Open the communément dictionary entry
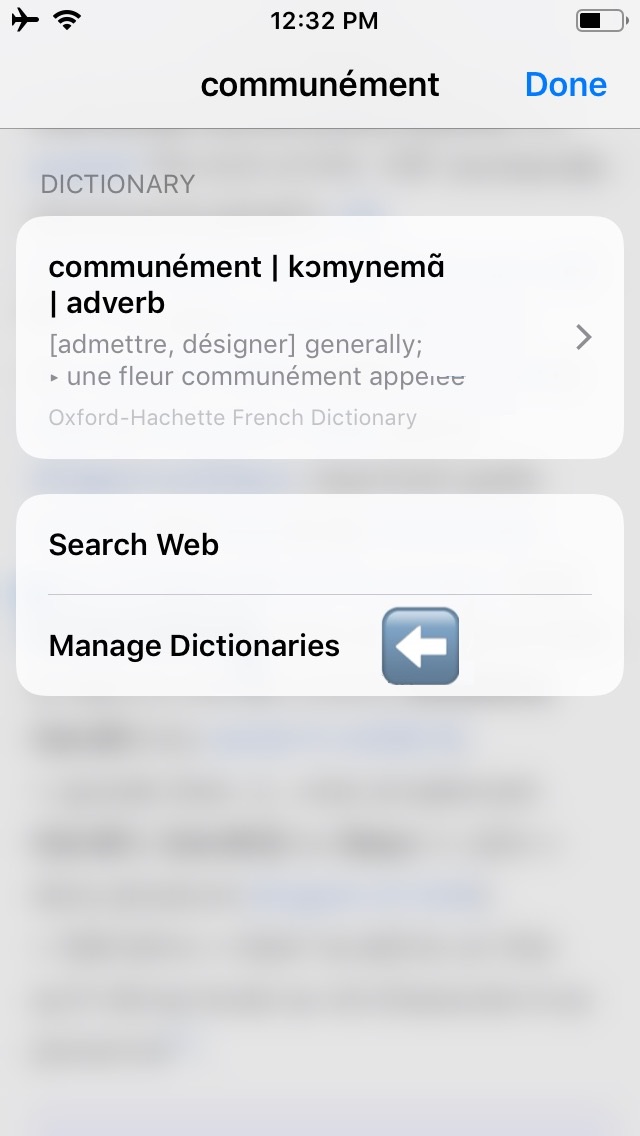The image size is (640, 1136). pos(320,337)
